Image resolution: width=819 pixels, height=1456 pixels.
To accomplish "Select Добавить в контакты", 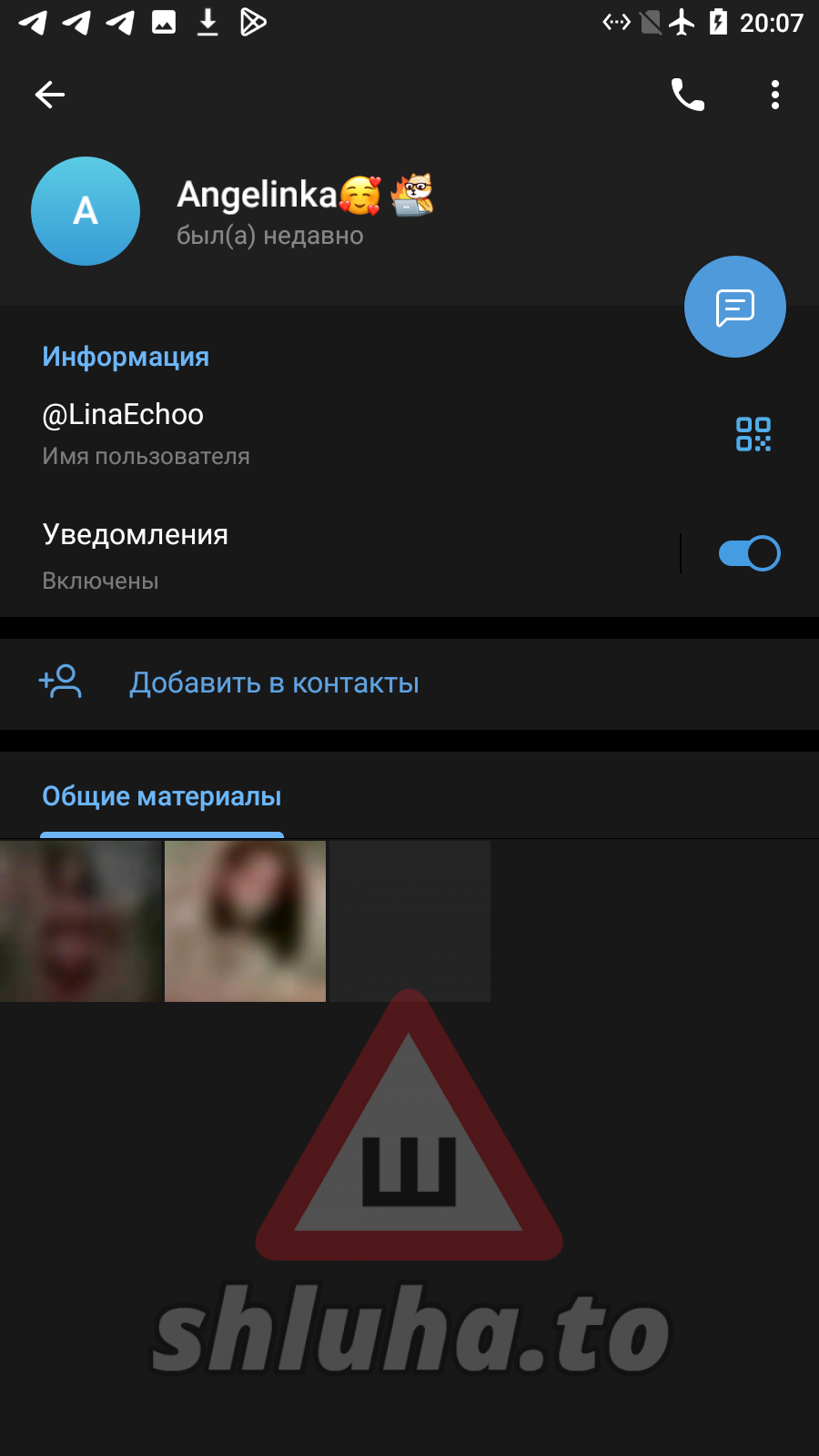I will 273,683.
